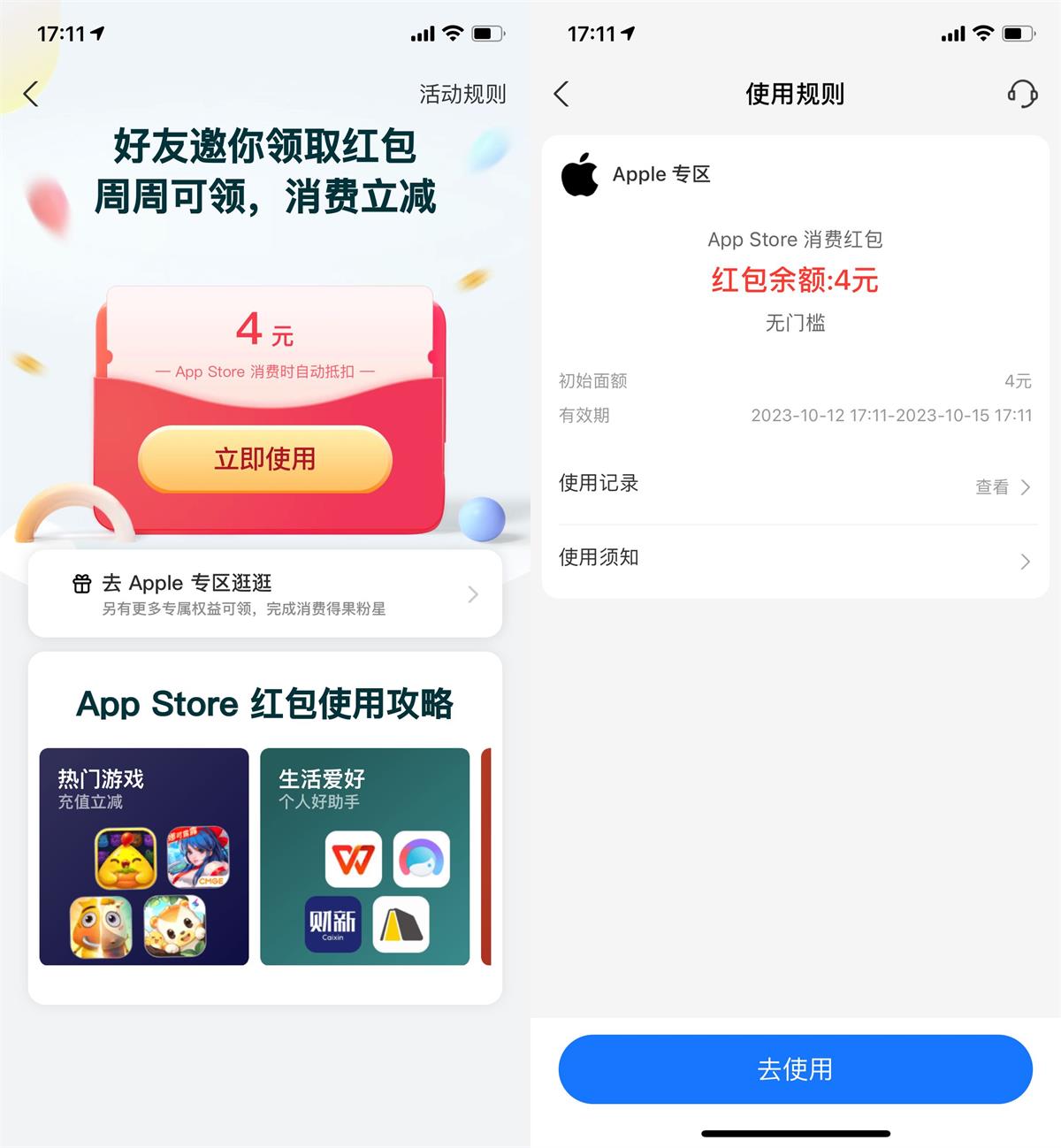1061x1148 pixels.
Task: Open 使用须知 via its chevron
Action: (1025, 561)
